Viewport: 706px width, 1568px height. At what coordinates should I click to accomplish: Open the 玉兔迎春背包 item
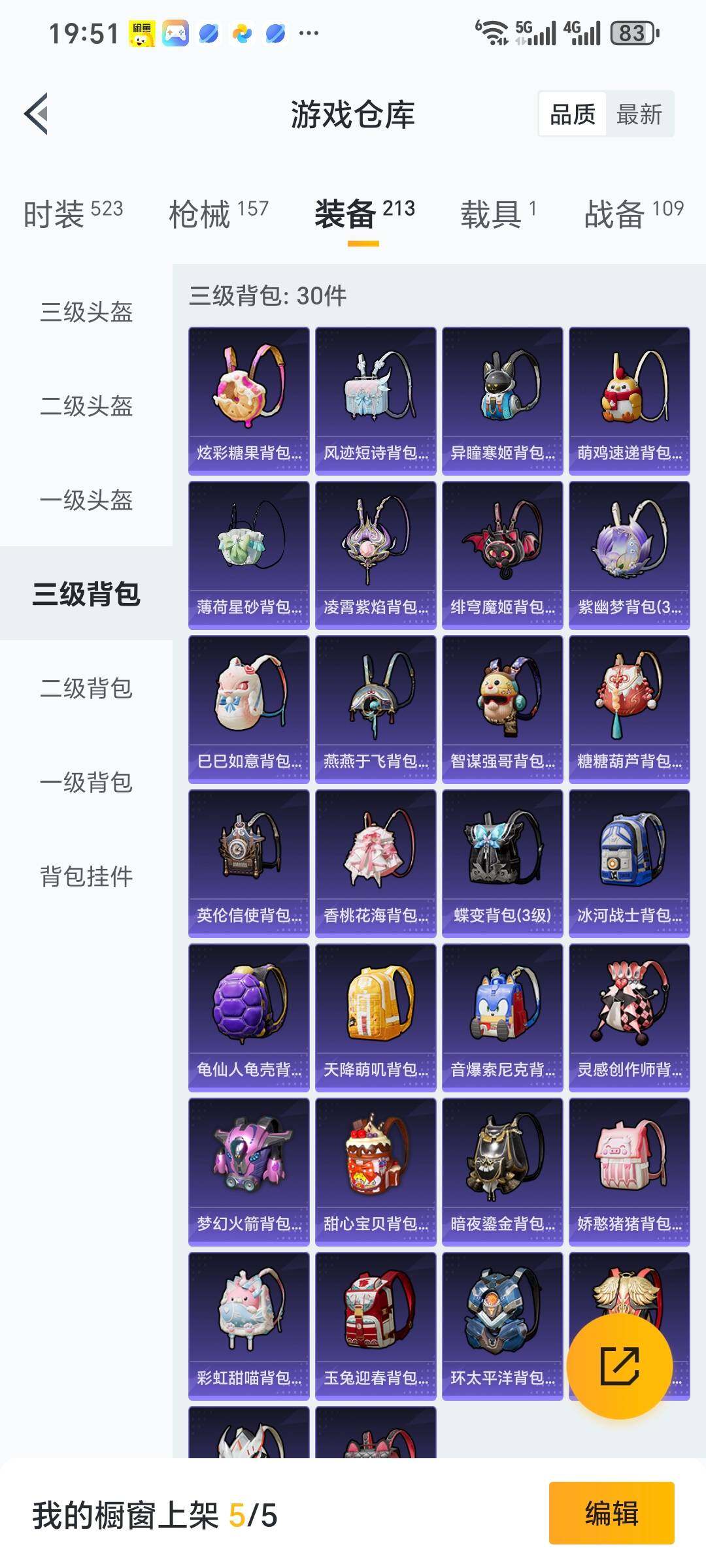375,1326
